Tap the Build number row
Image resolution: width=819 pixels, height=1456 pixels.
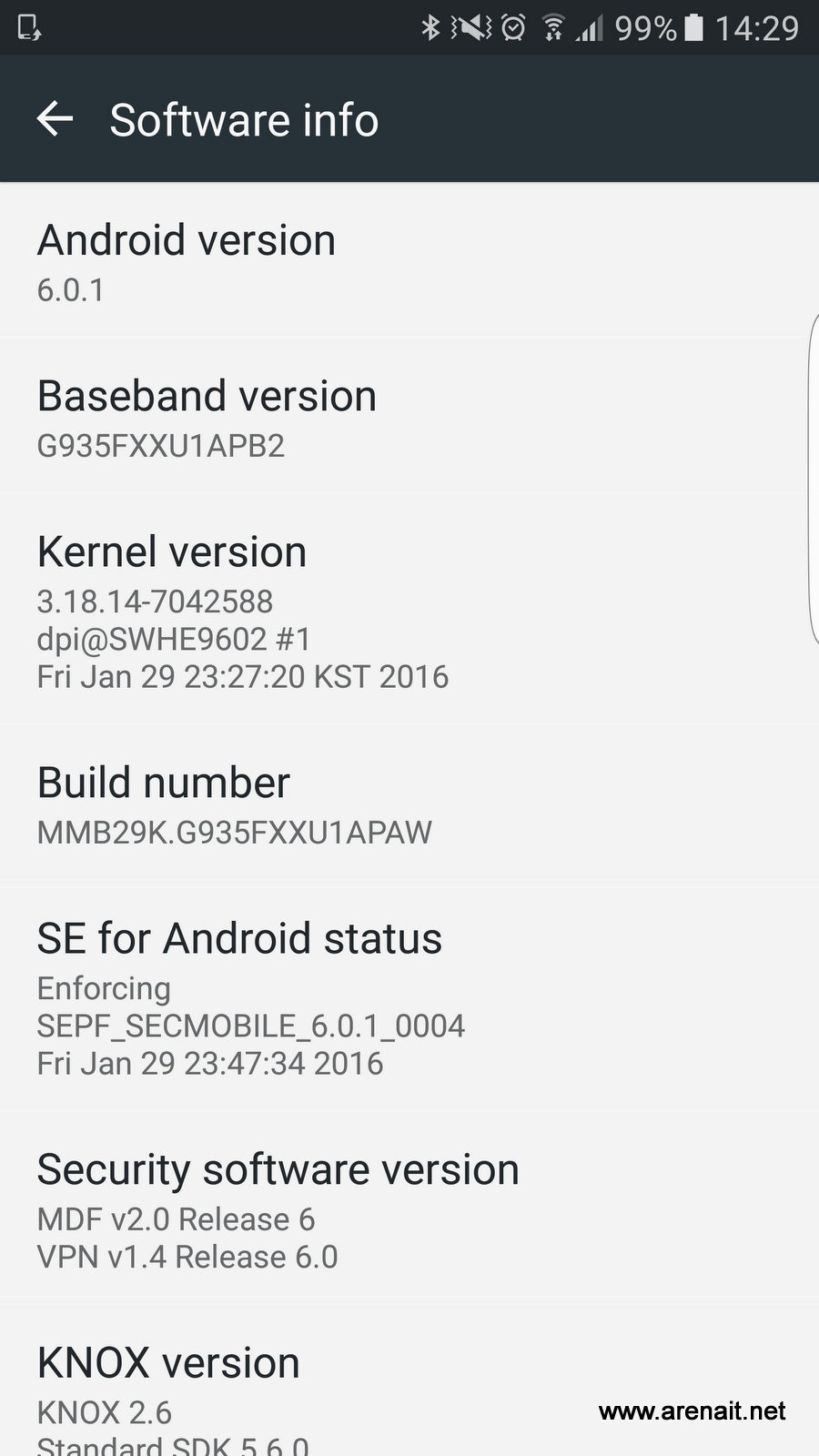pyautogui.click(x=409, y=804)
